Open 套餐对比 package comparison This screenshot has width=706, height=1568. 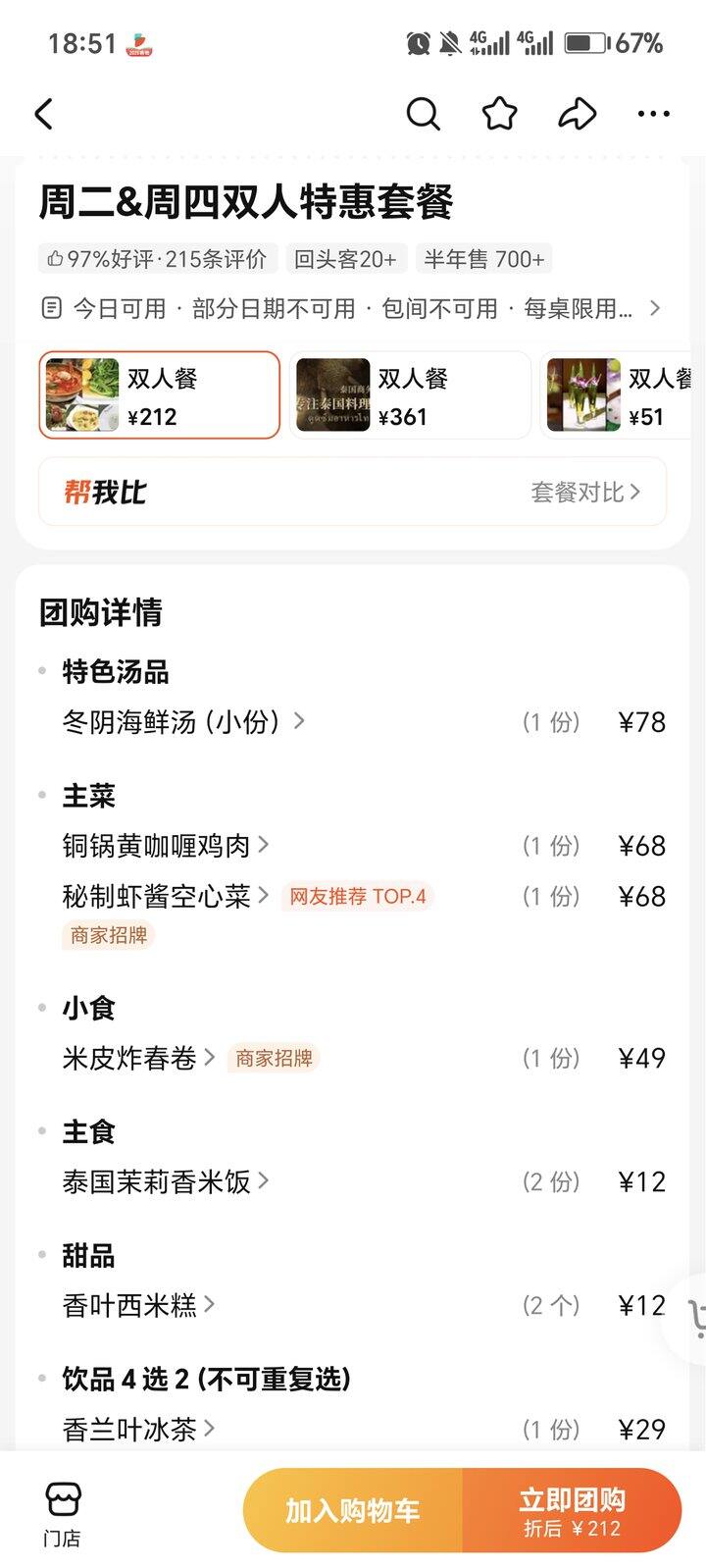[x=585, y=493]
